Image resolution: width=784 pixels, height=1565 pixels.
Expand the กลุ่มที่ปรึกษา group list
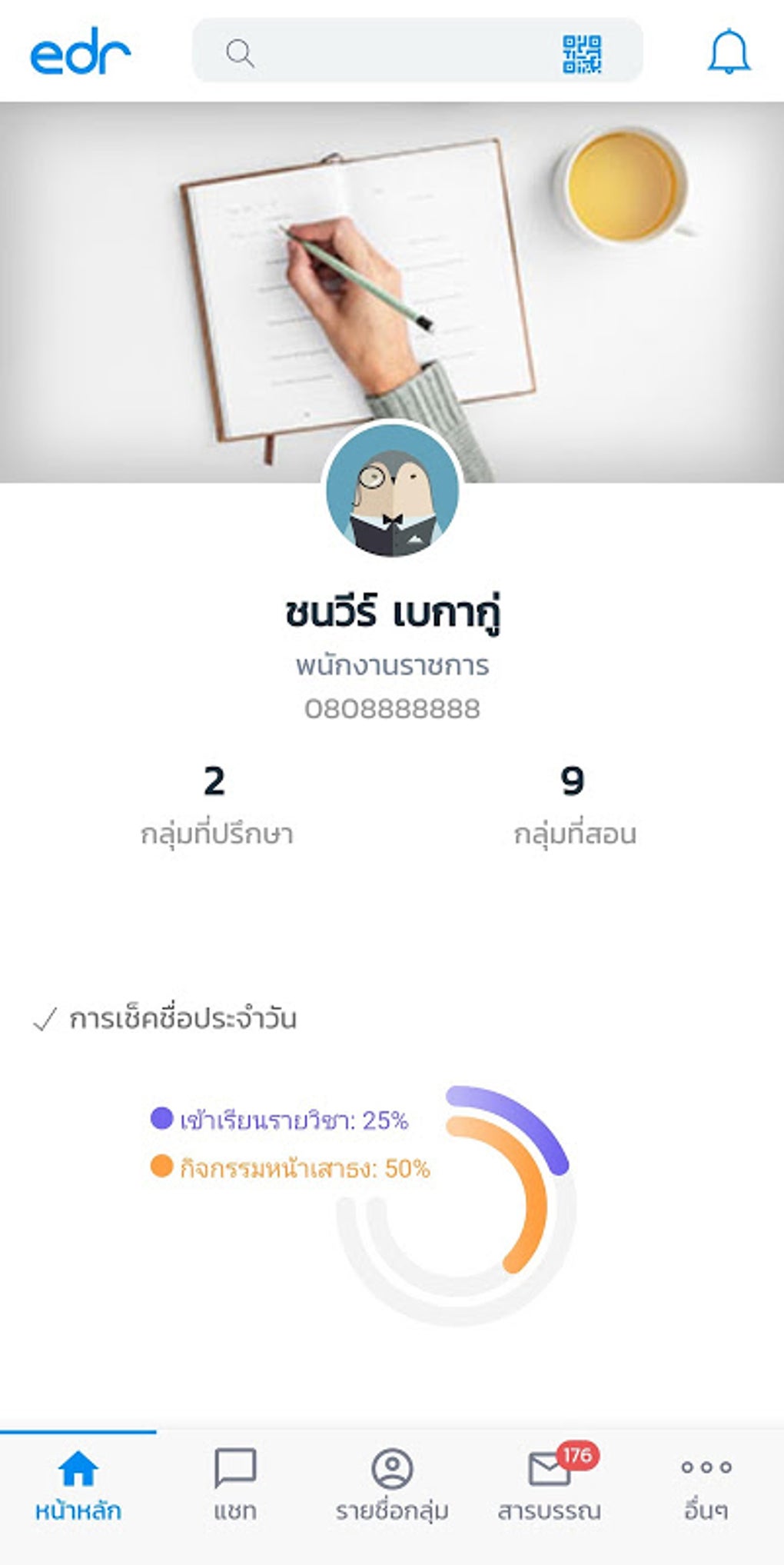tap(217, 804)
